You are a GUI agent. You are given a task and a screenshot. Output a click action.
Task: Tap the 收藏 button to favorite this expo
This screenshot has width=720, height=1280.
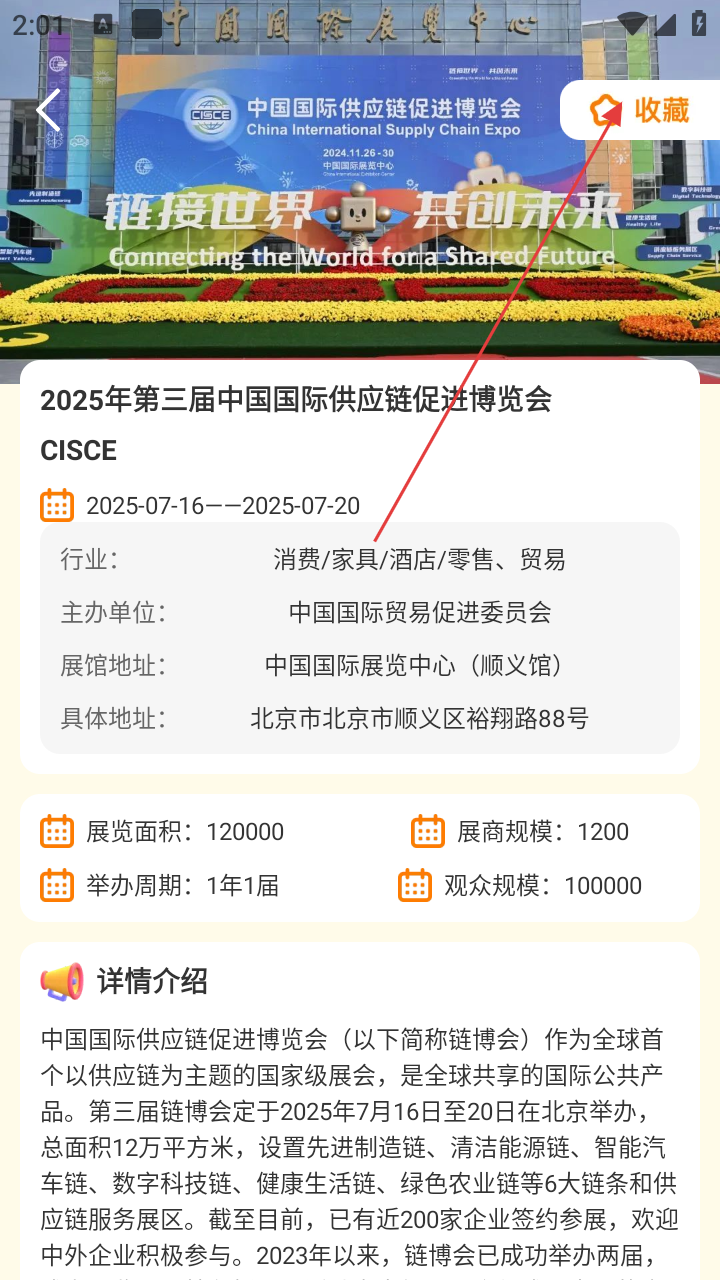(x=642, y=110)
